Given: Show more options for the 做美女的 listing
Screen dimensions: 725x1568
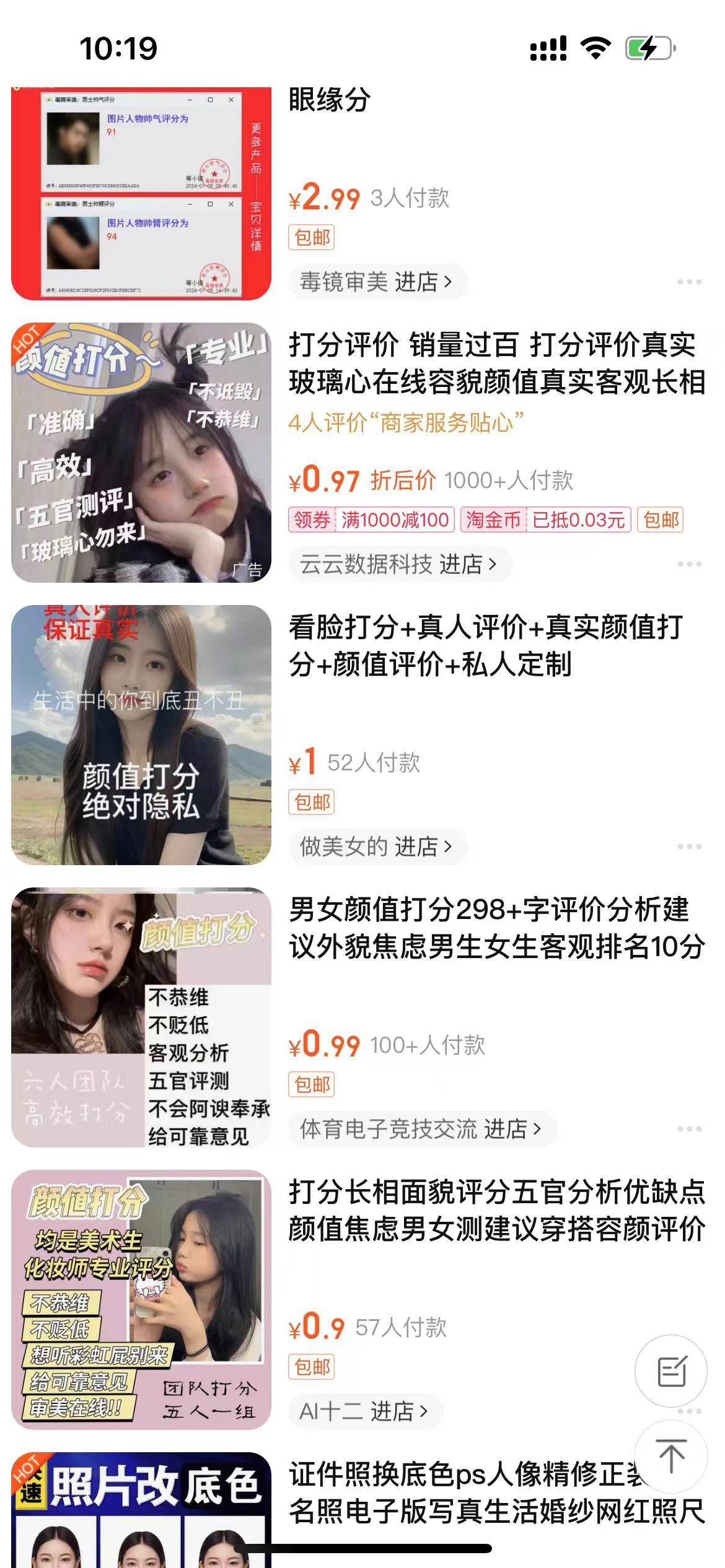Looking at the screenshot, I should click(689, 847).
